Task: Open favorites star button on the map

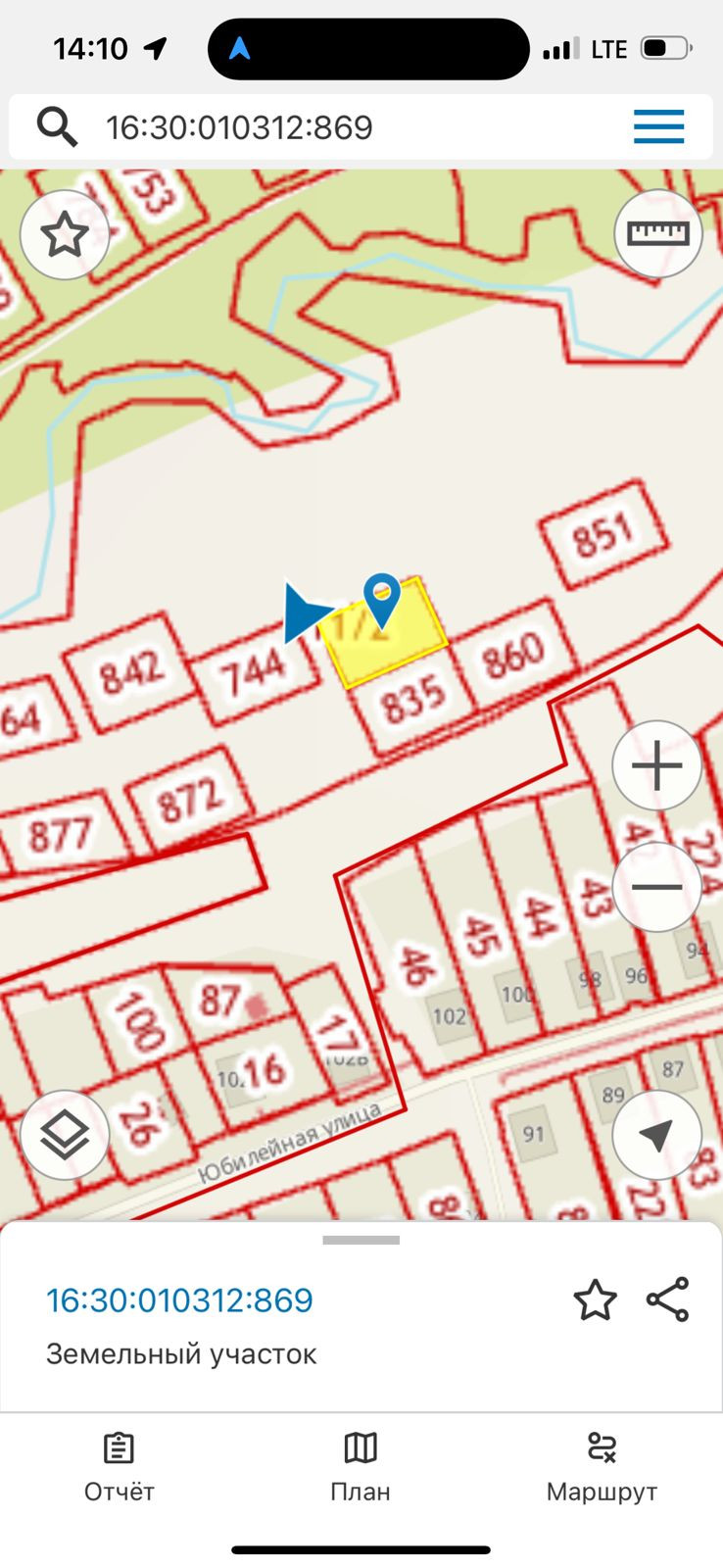Action: pos(65,235)
